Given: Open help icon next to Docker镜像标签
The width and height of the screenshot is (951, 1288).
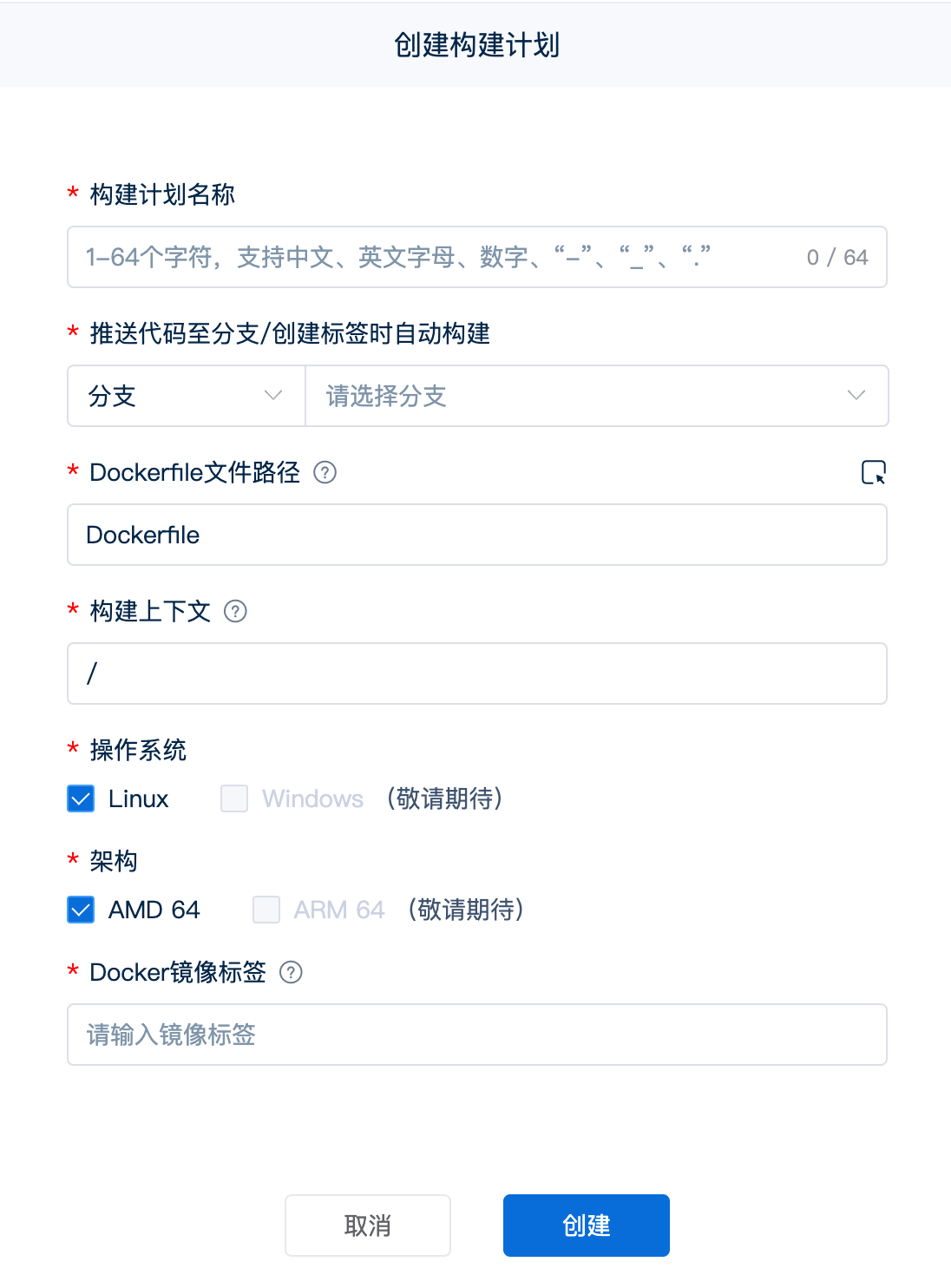Looking at the screenshot, I should point(291,972).
